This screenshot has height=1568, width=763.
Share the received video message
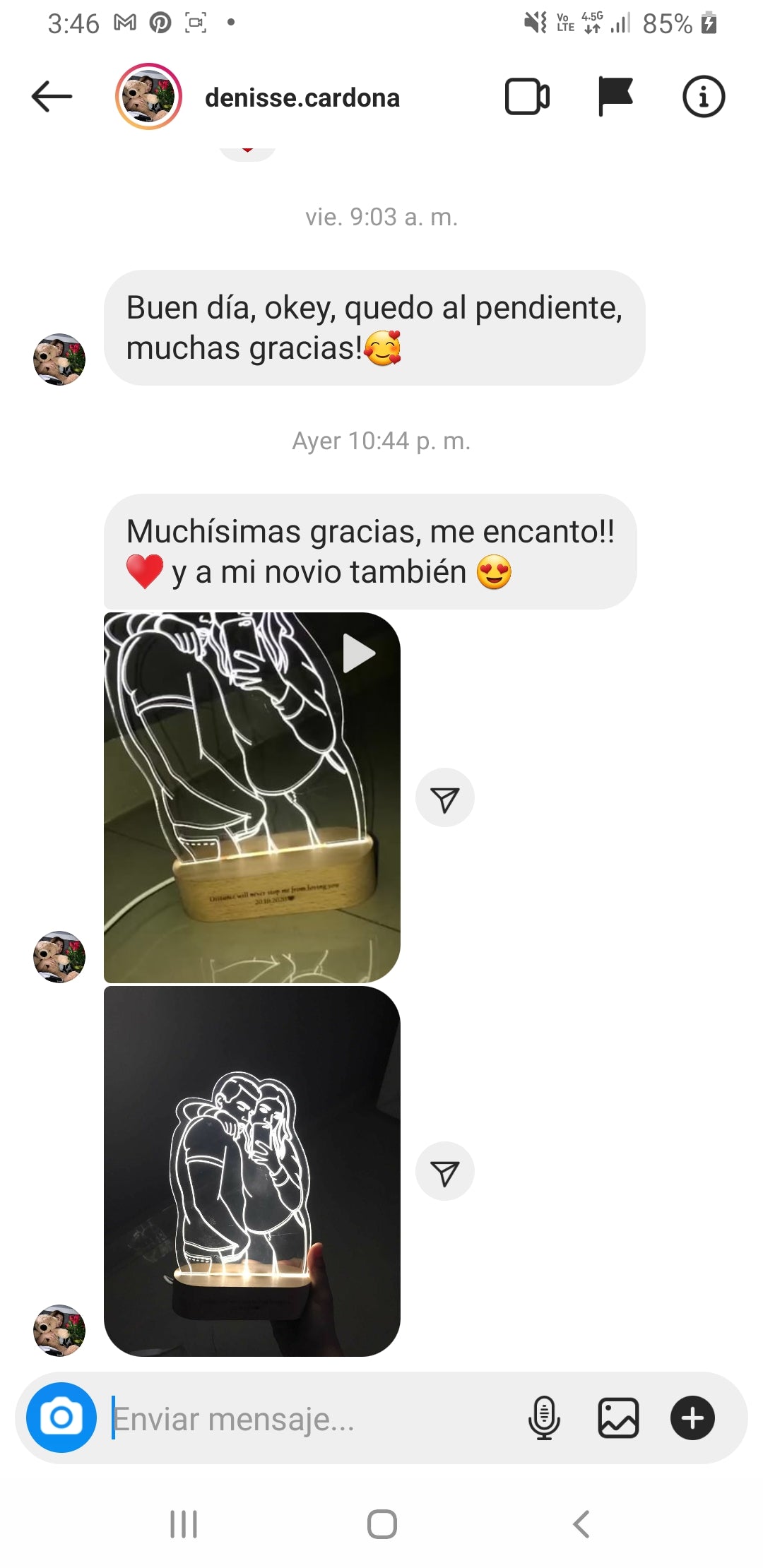(x=444, y=798)
